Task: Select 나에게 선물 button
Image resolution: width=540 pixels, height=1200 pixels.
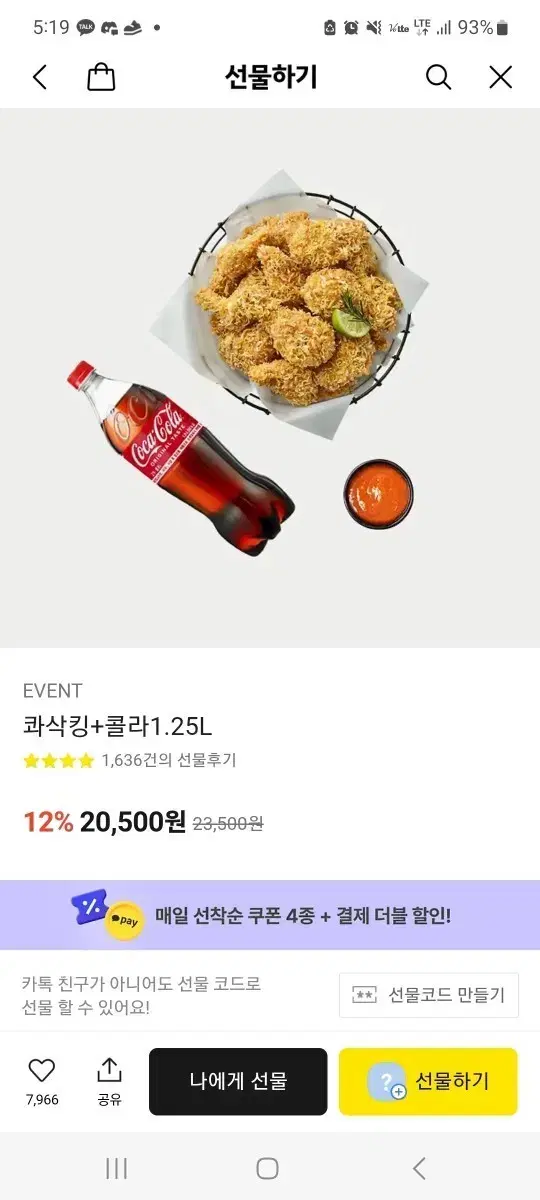Action: (x=238, y=1081)
